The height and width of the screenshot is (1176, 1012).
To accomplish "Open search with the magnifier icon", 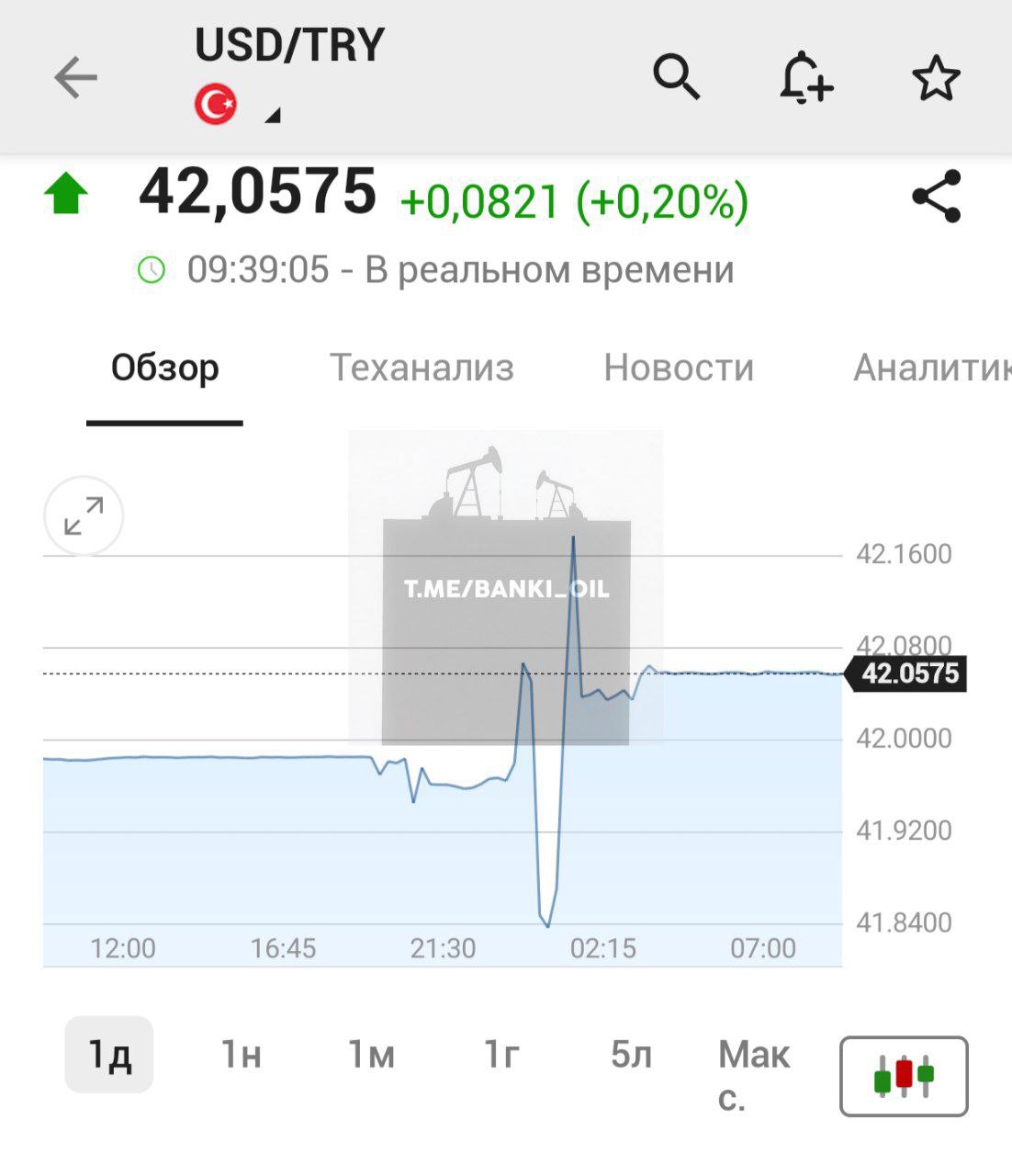I will click(677, 77).
